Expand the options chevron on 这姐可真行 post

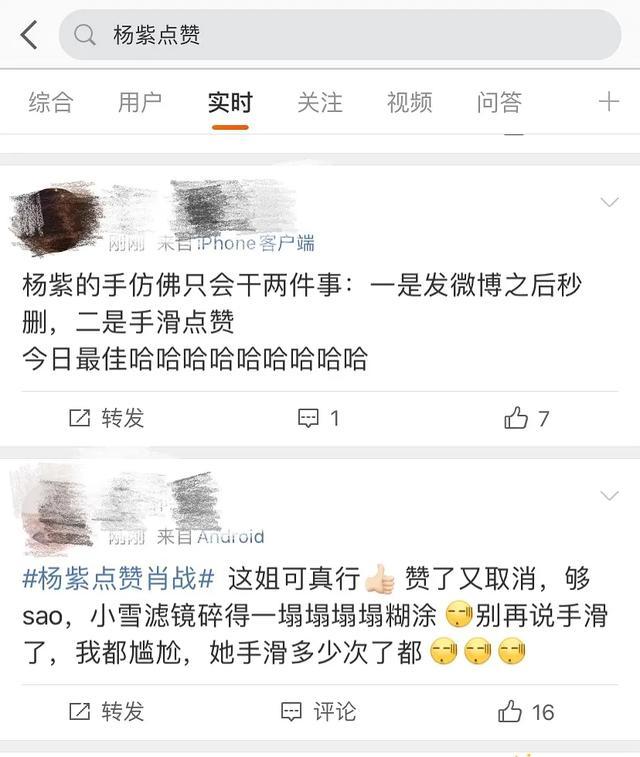click(609, 496)
